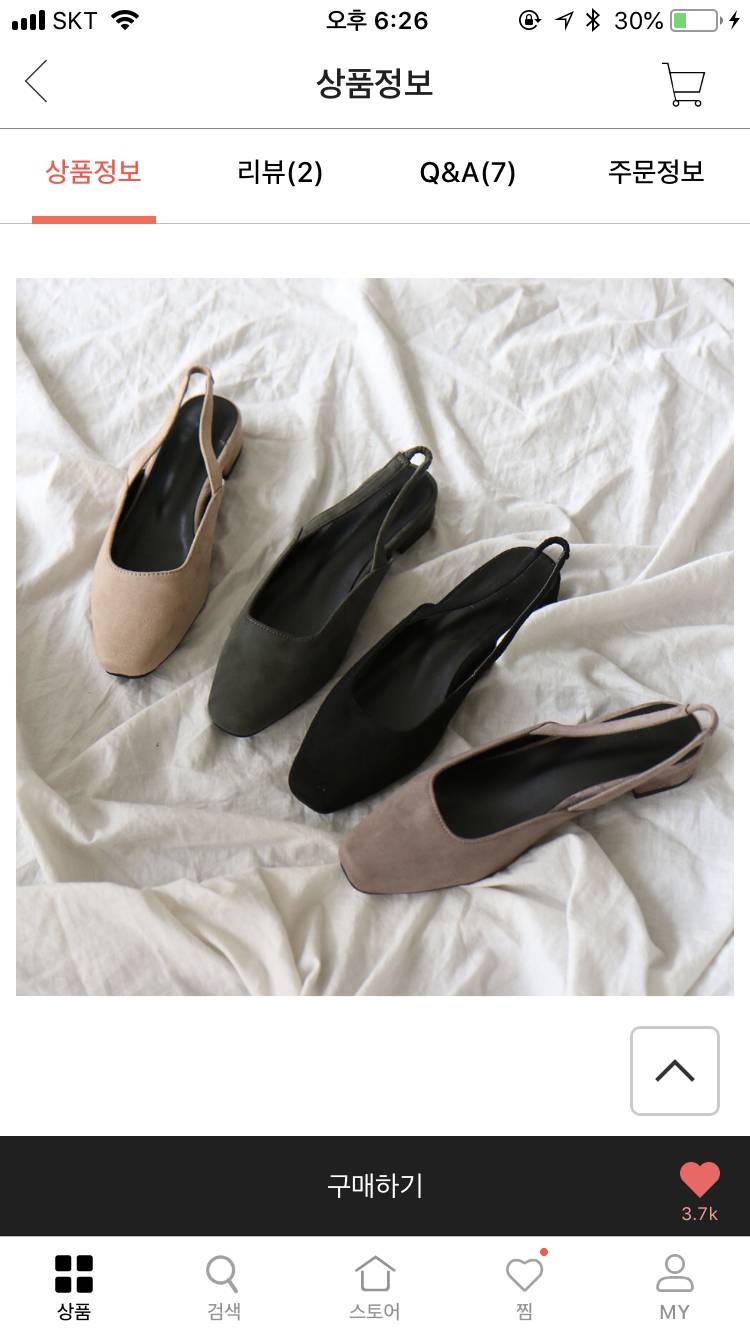Go to the 상품 bottom tab
The width and height of the screenshot is (750, 1334).
(x=74, y=1288)
